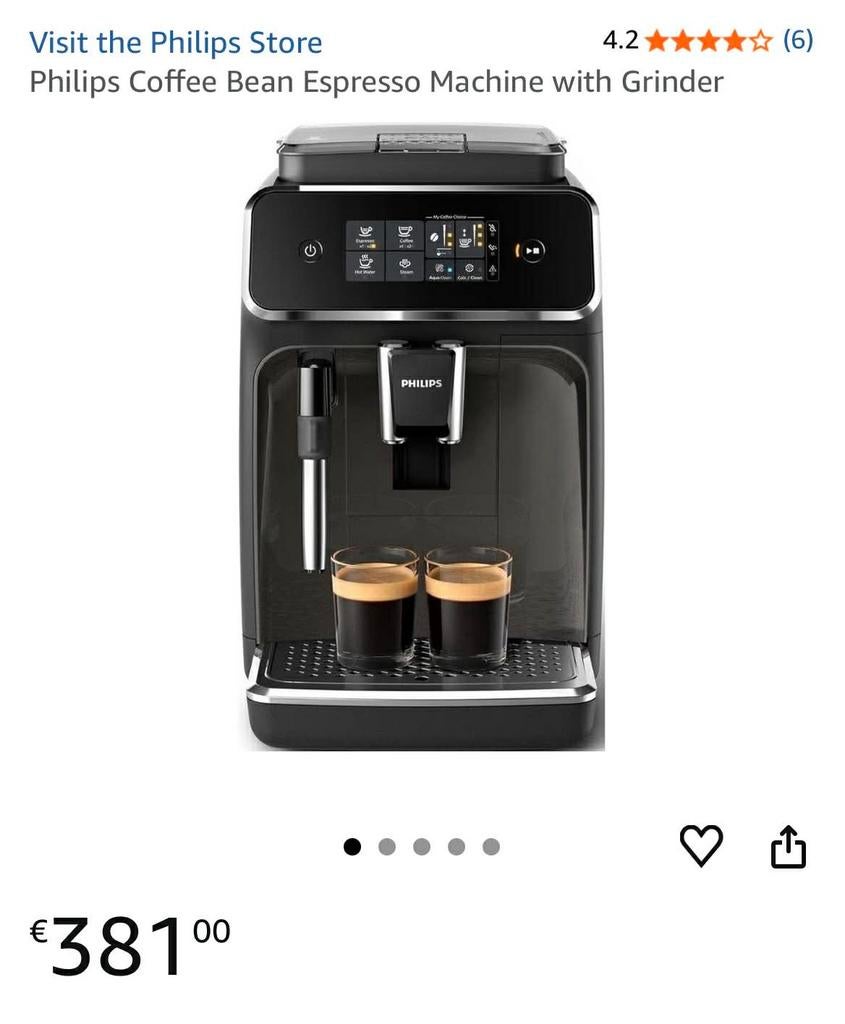Select the Hot Water icon on machine display
This screenshot has width=845, height=1024.
(365, 266)
